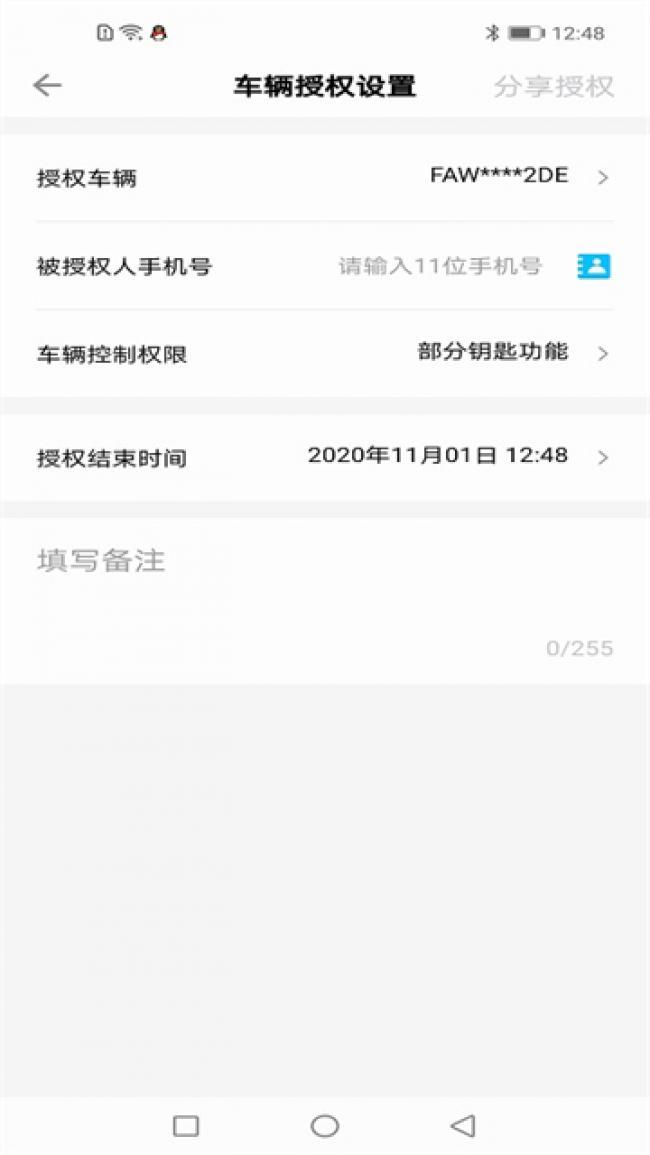
Task: Focus the 被授权人手机号 phone number field
Action: 440,266
